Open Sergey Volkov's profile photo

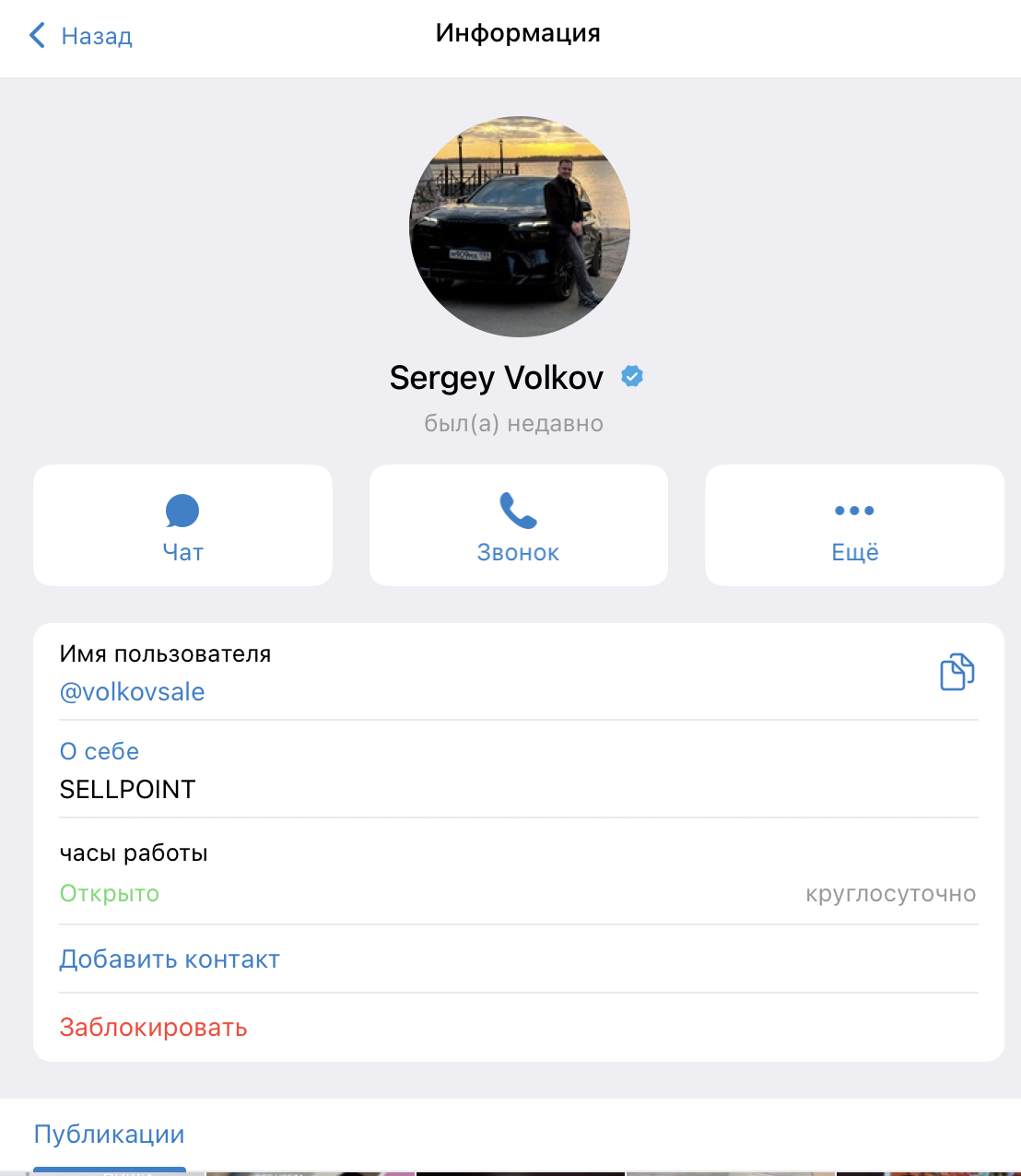[x=519, y=226]
